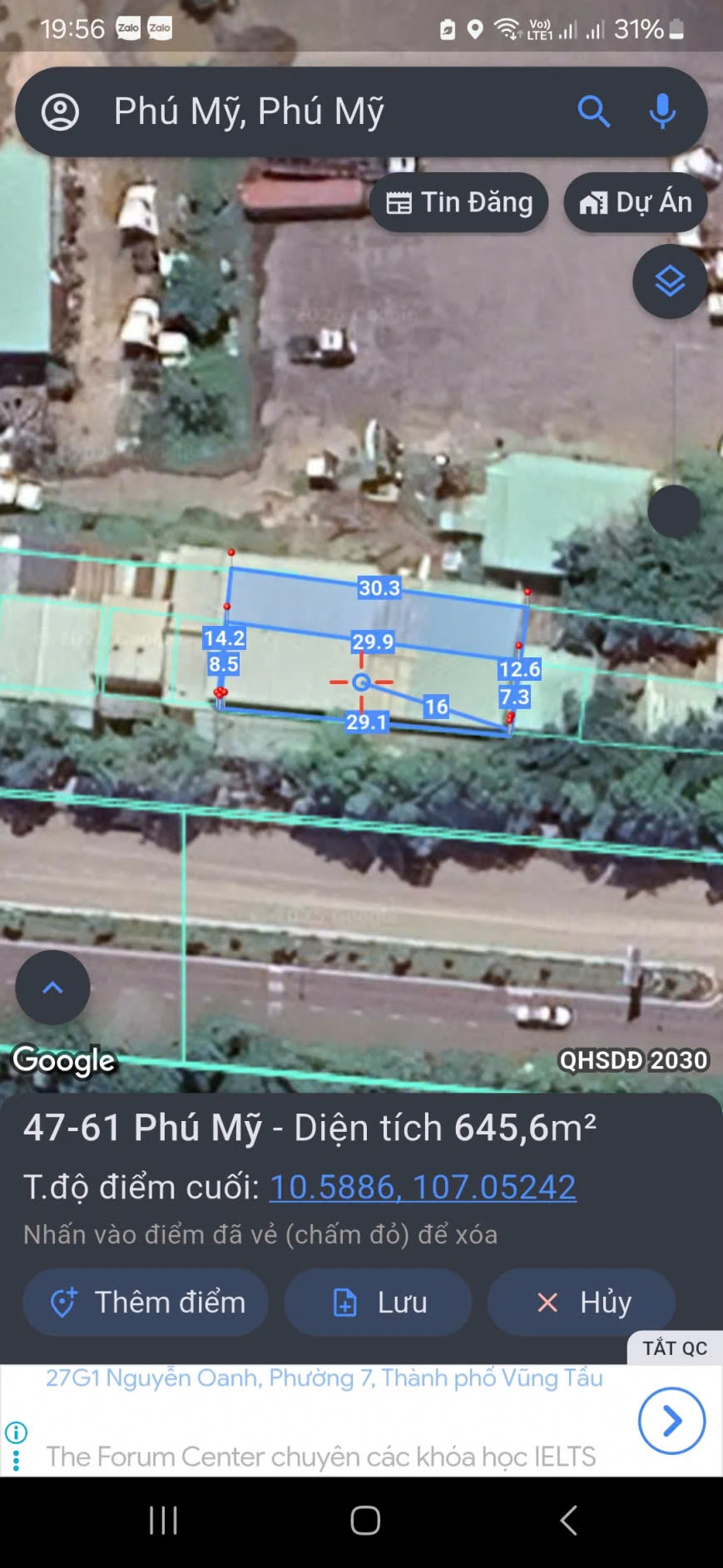Open the account profile icon
Screen dimensions: 723x1568
(x=60, y=112)
